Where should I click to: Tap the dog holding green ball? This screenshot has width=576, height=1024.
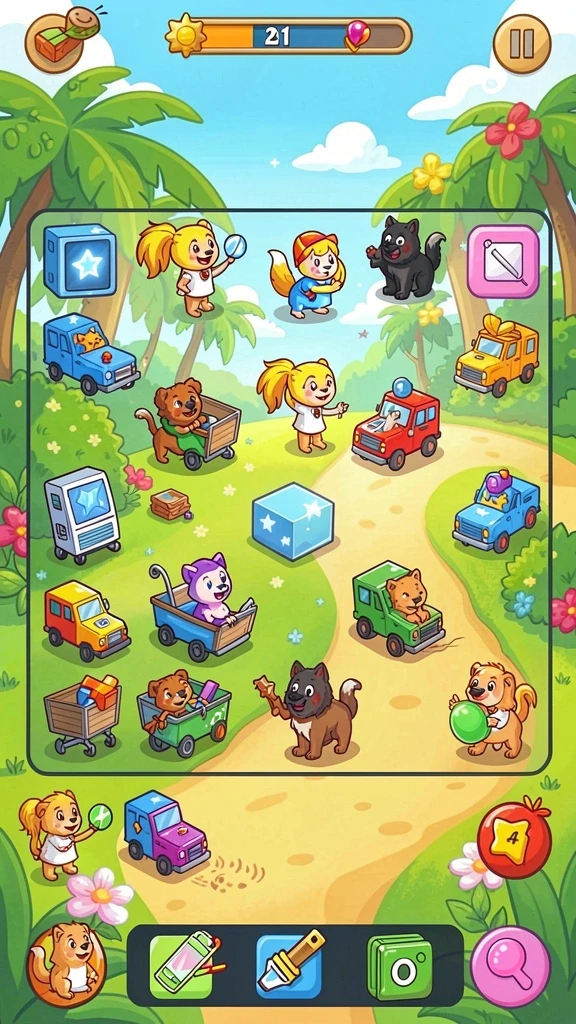(492, 711)
